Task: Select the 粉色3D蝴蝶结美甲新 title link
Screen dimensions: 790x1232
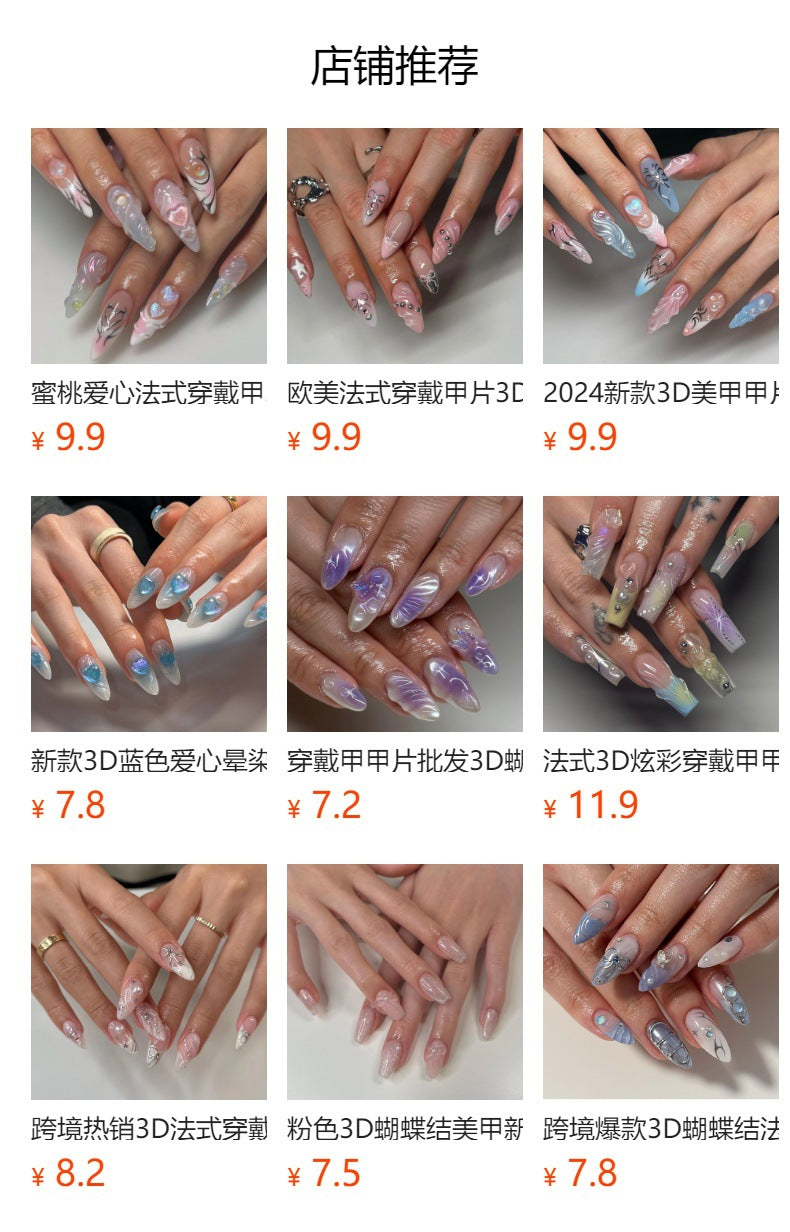Action: coord(404,1127)
